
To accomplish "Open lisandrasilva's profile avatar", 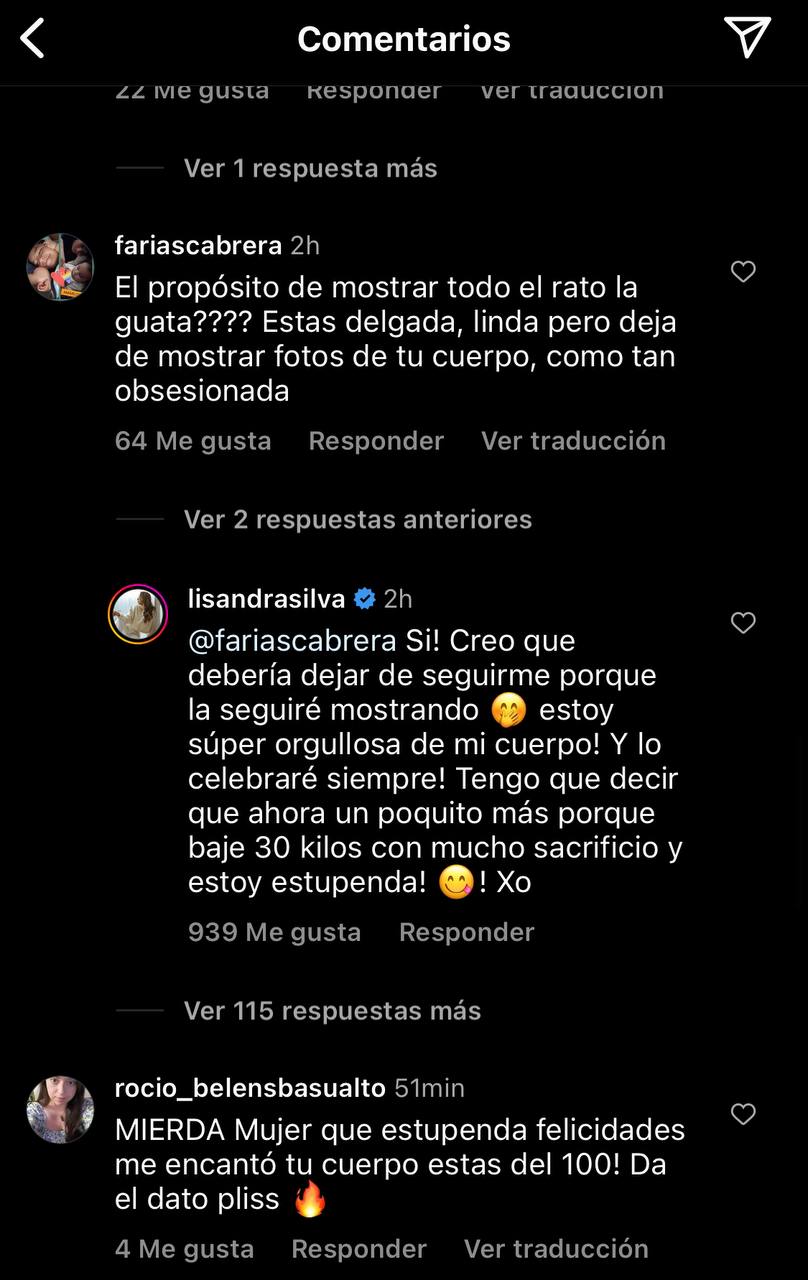I will point(138,614).
